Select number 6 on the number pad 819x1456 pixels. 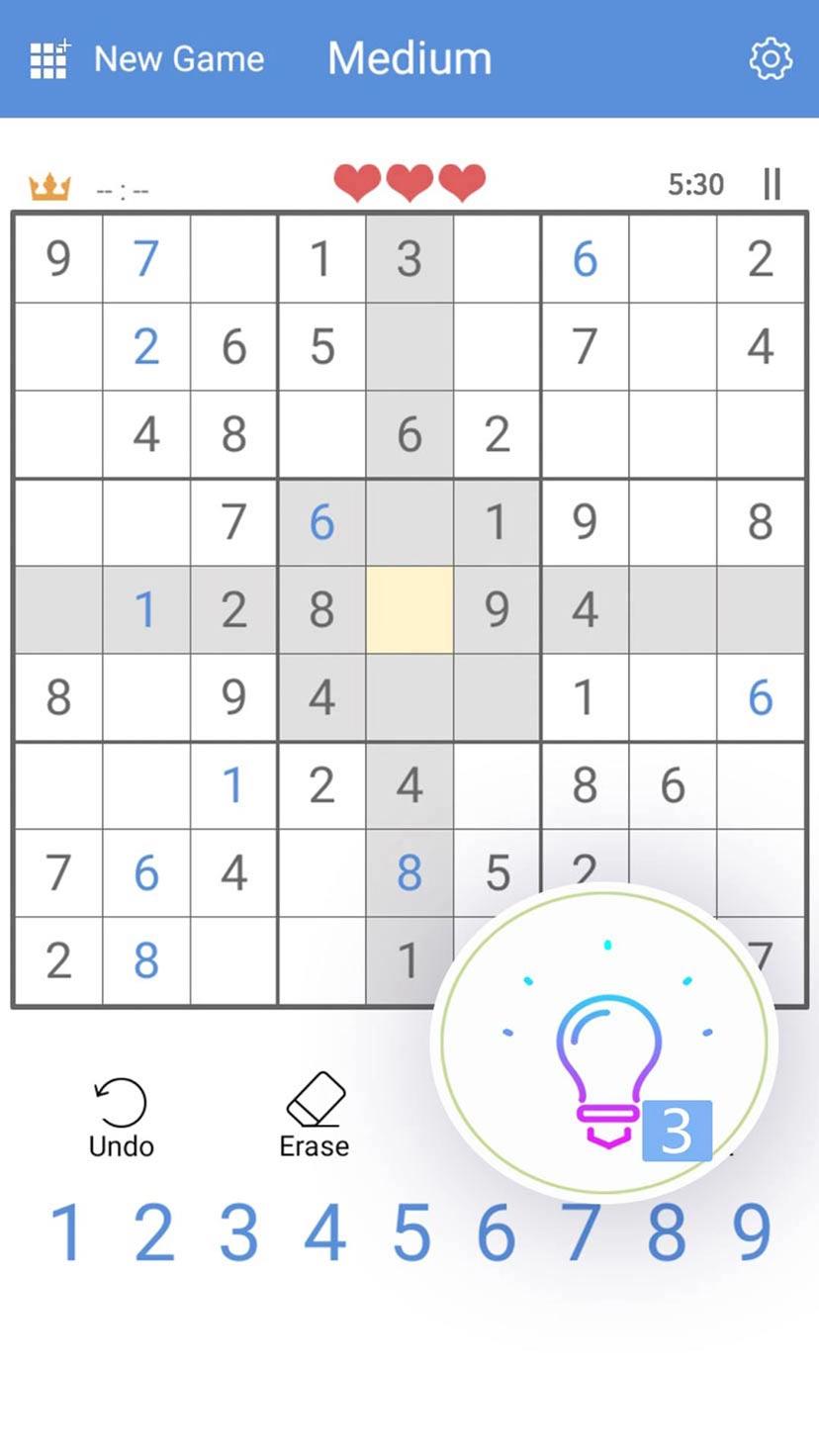pos(497,1232)
